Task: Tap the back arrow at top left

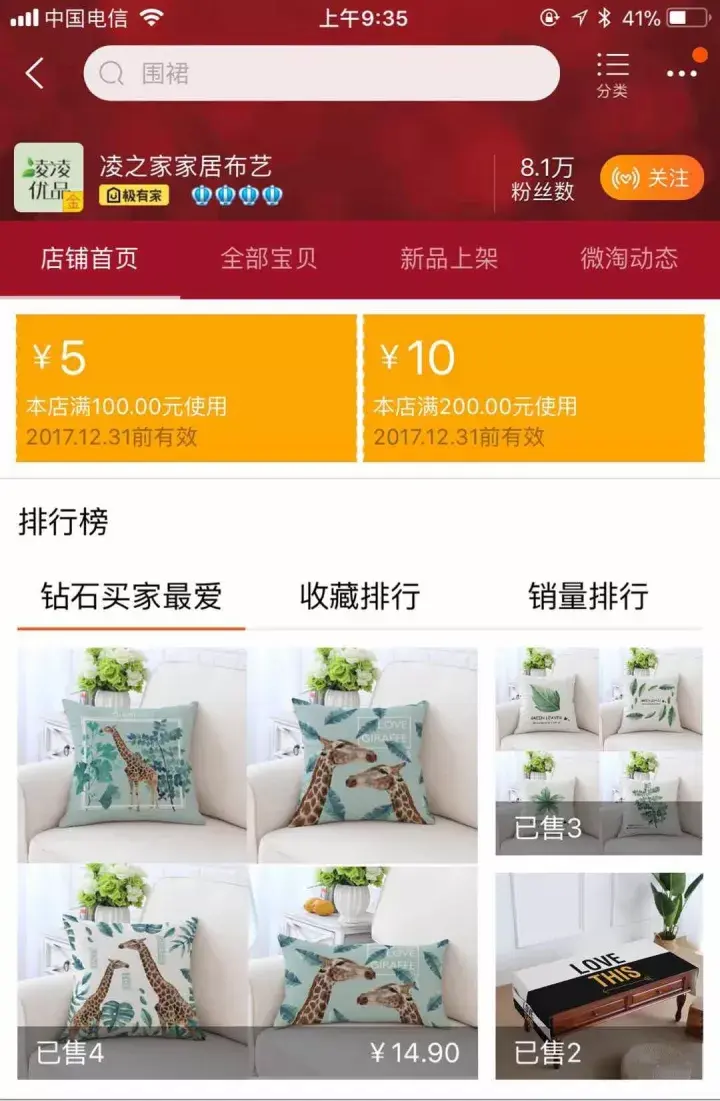Action: (35, 72)
